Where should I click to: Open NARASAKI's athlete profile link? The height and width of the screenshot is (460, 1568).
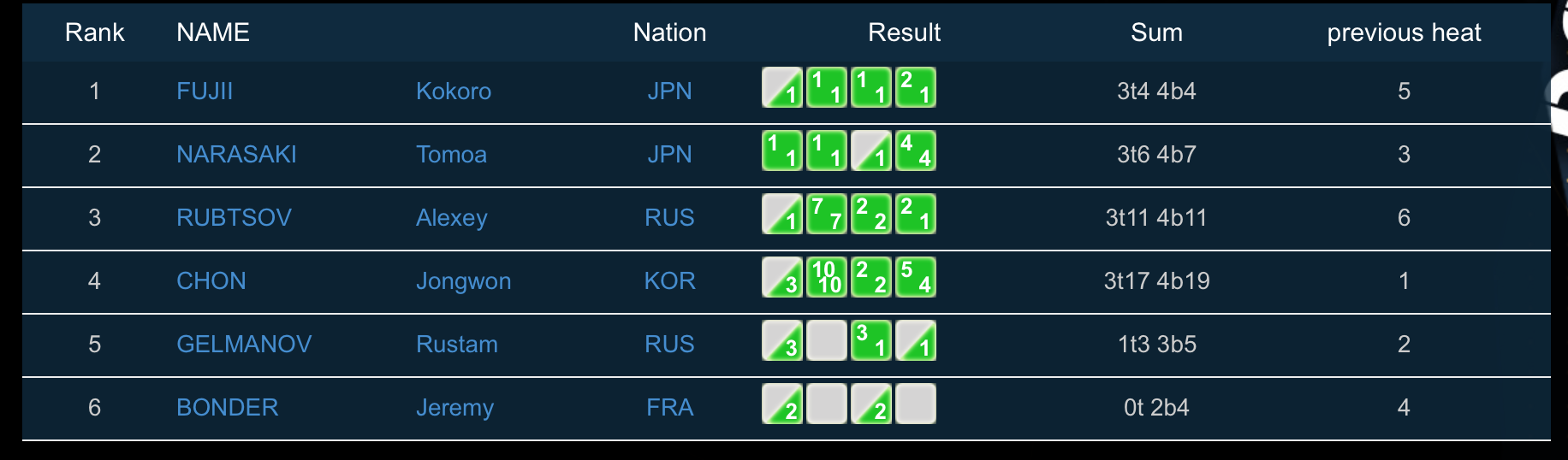(236, 154)
